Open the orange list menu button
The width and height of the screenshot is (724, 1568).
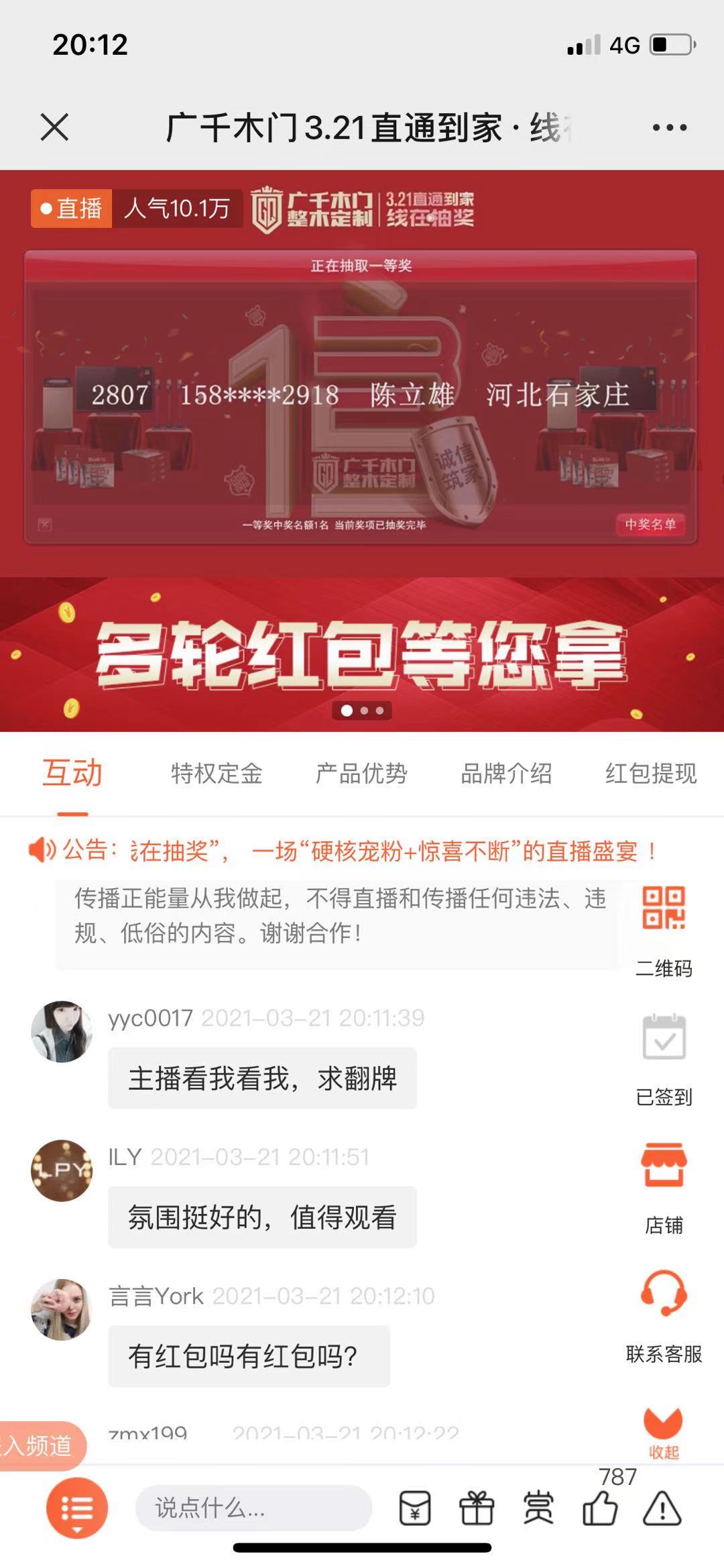[77, 1508]
